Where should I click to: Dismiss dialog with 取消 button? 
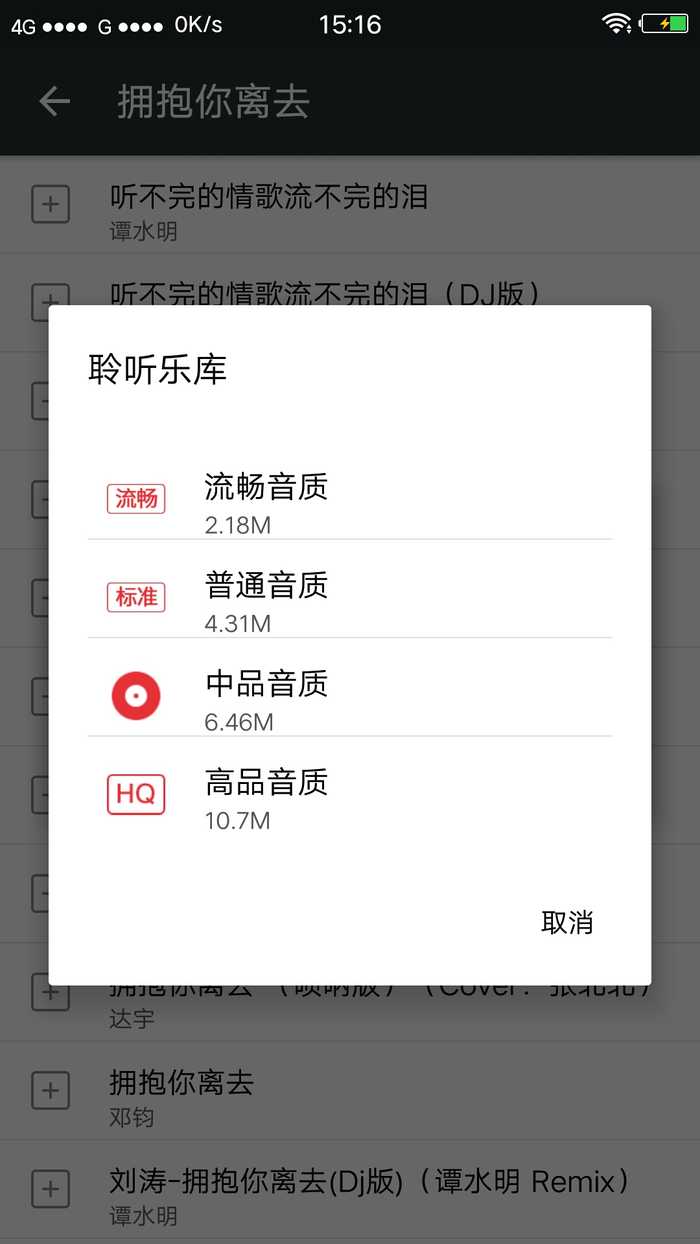[x=567, y=922]
